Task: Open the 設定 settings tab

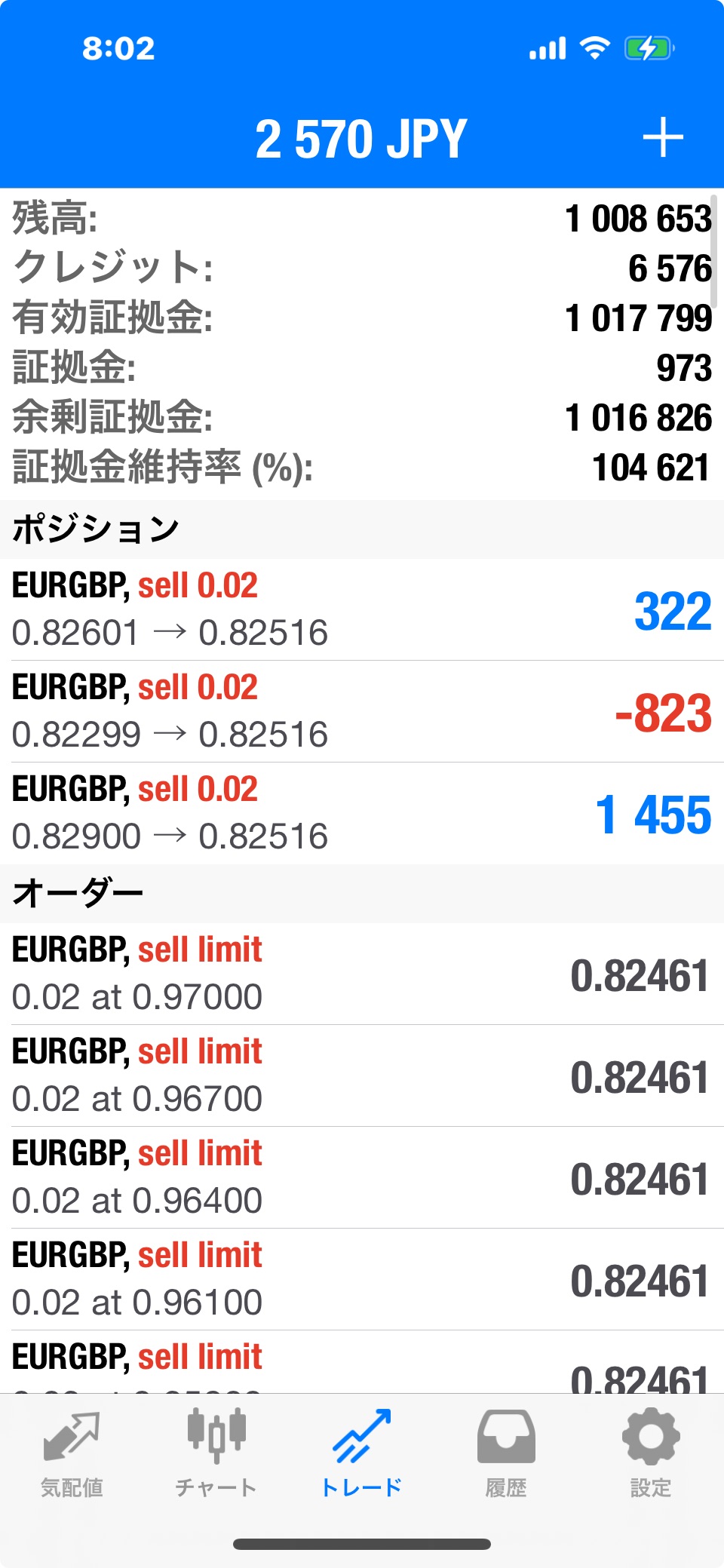Action: pos(651,1455)
